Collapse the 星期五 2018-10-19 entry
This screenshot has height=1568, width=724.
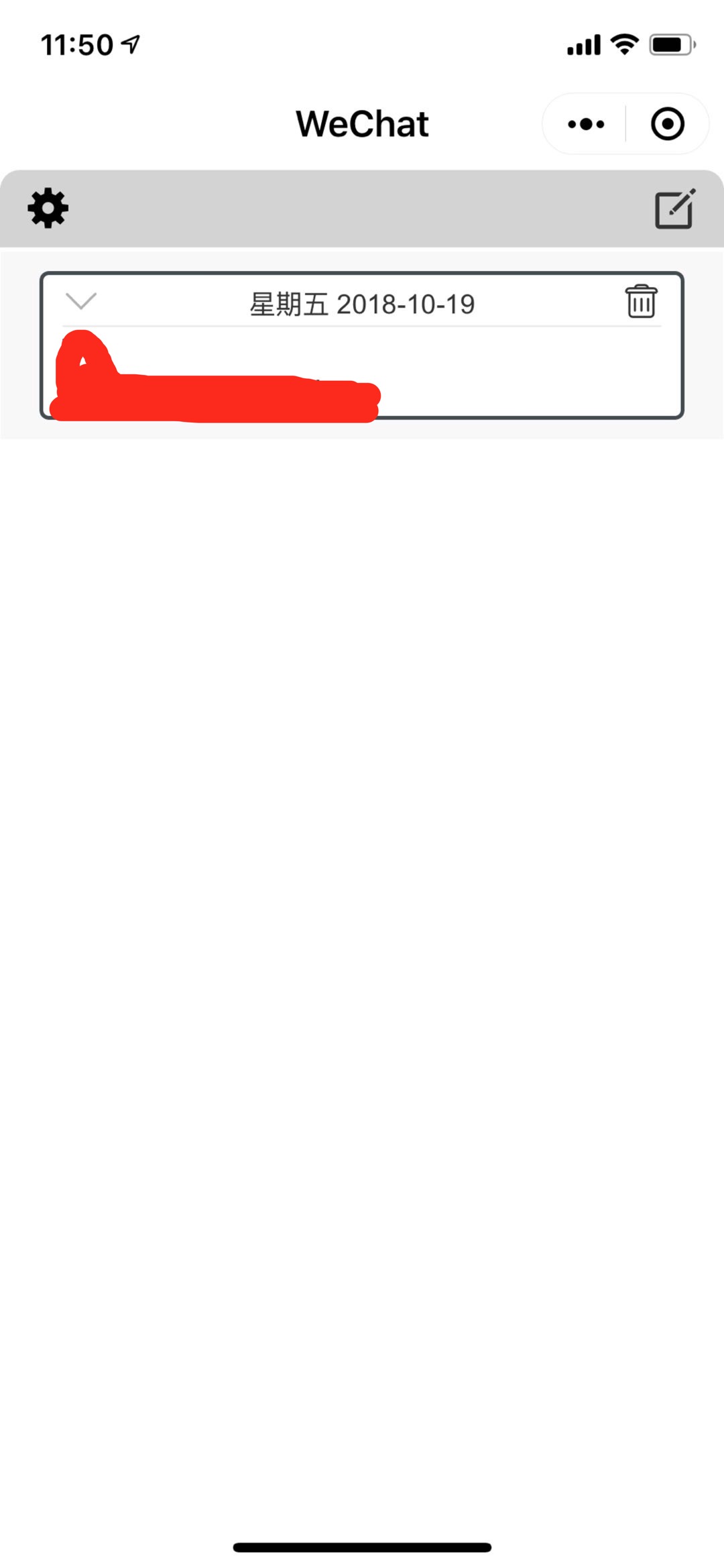pyautogui.click(x=81, y=301)
